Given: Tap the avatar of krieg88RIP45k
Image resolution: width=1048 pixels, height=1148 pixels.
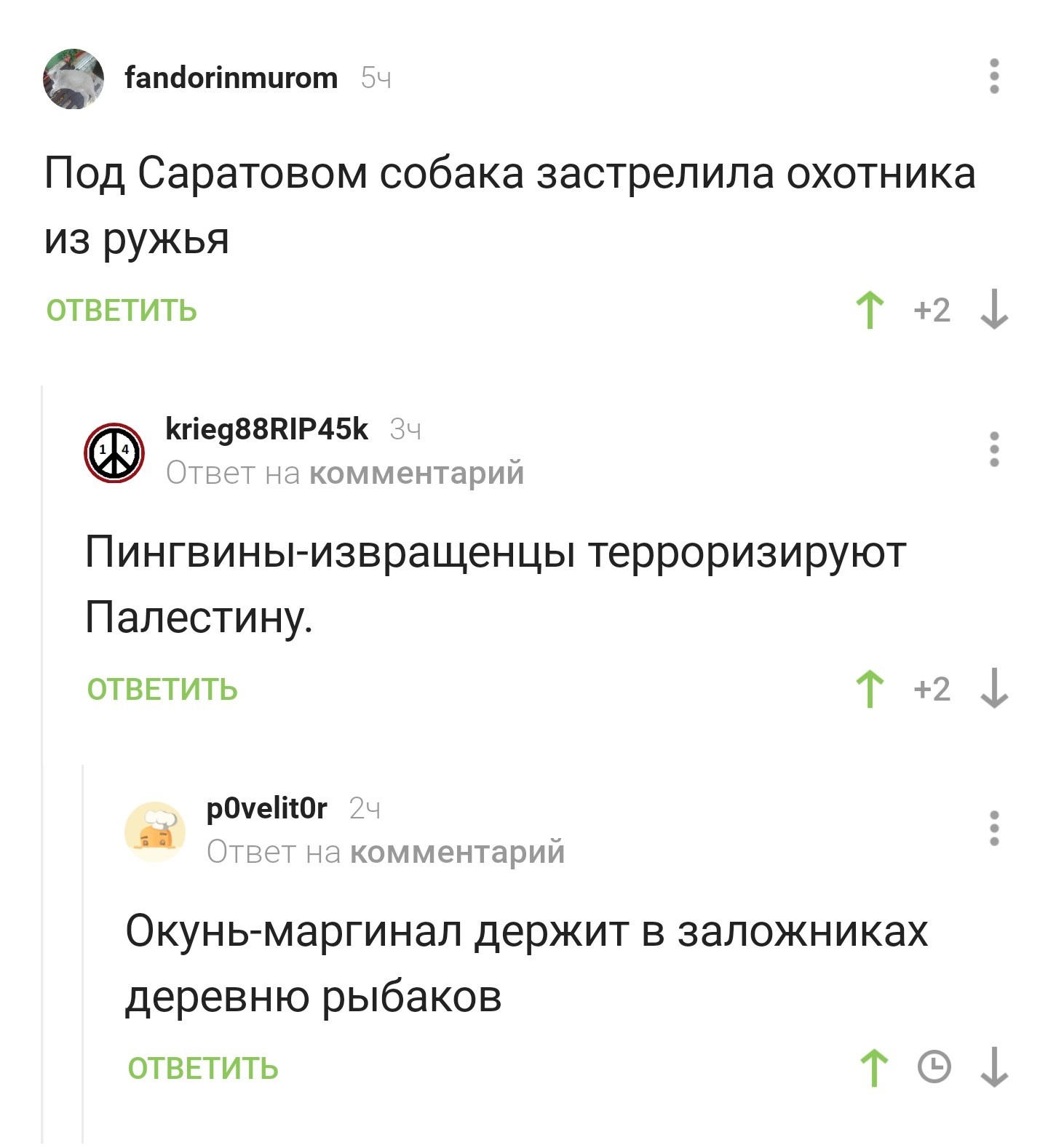Looking at the screenshot, I should pyautogui.click(x=114, y=452).
